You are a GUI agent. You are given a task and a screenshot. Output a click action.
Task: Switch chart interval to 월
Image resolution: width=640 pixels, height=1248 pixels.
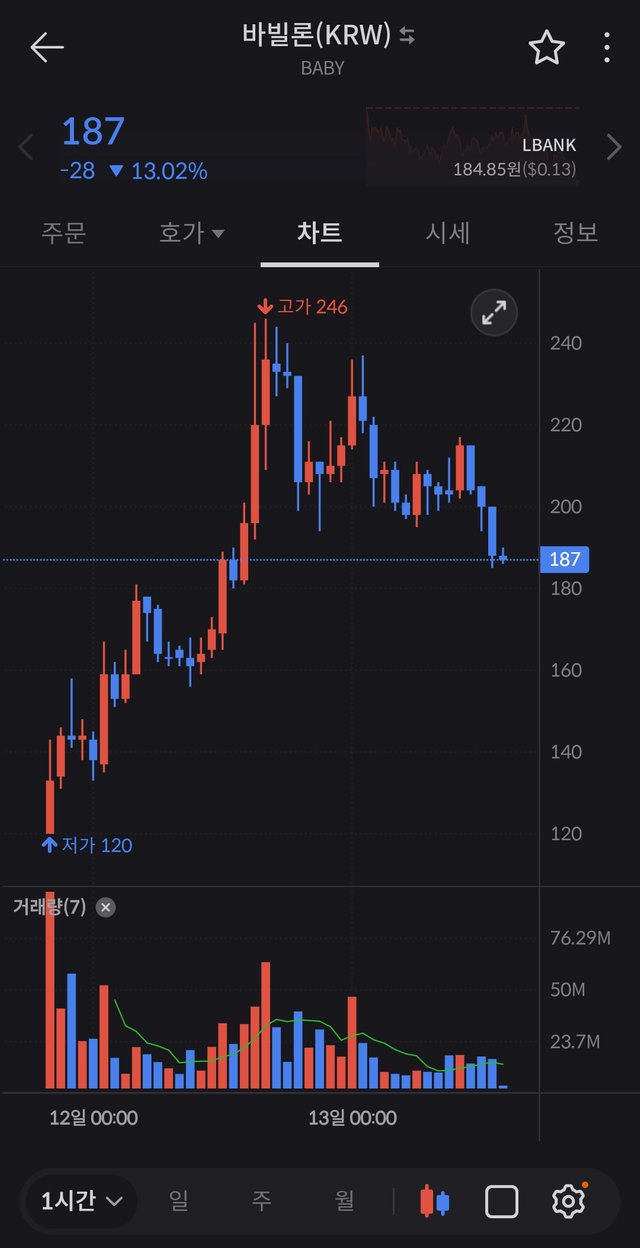pos(344,1201)
